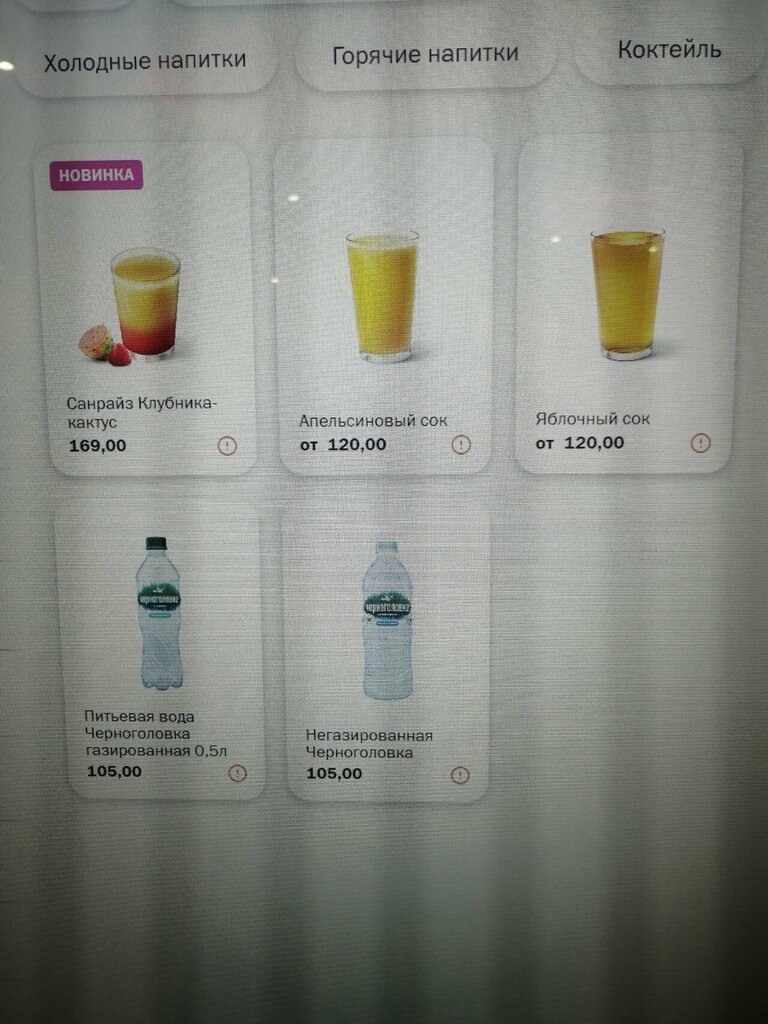
Task: Select the Санрайз Клубника-кактус drink card
Action: click(146, 300)
